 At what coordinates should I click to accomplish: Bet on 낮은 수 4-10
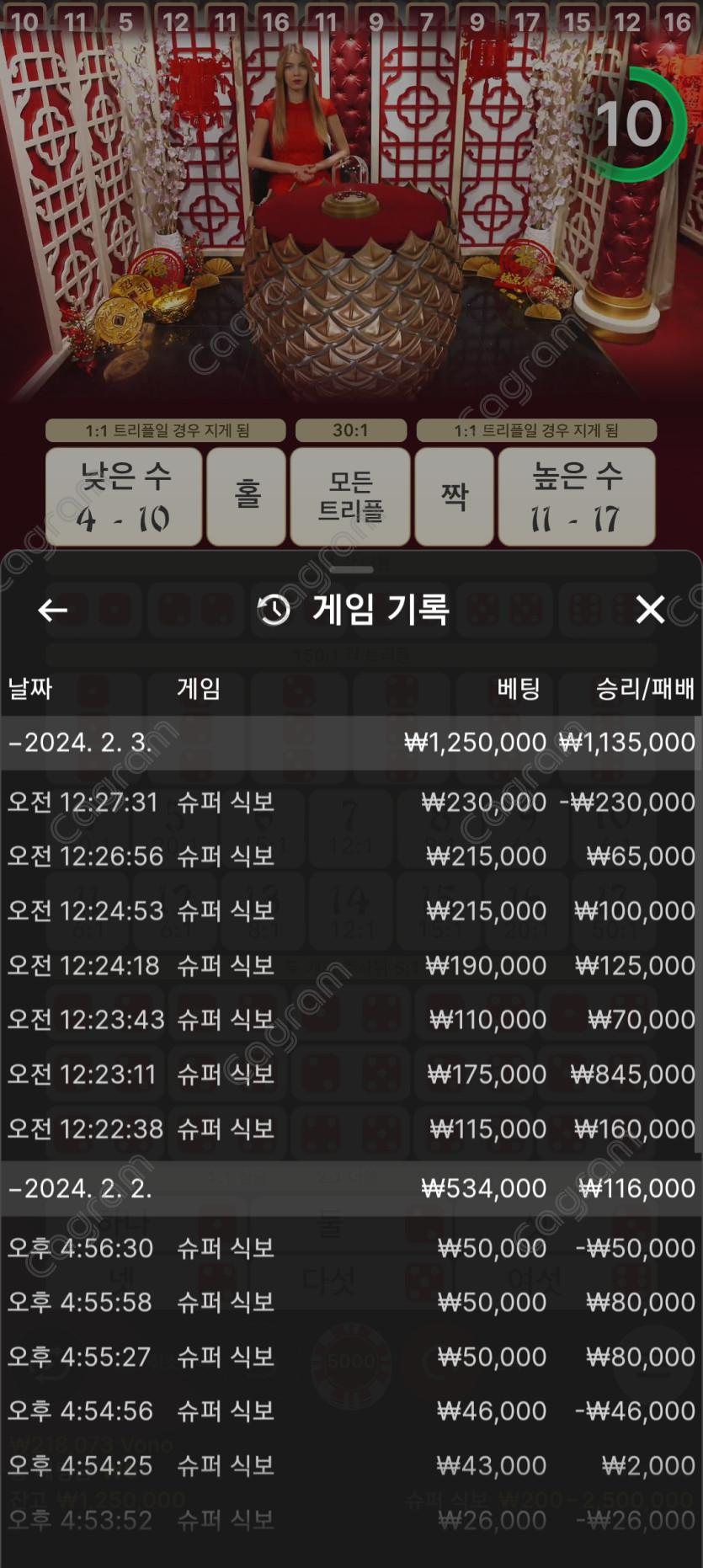click(124, 497)
